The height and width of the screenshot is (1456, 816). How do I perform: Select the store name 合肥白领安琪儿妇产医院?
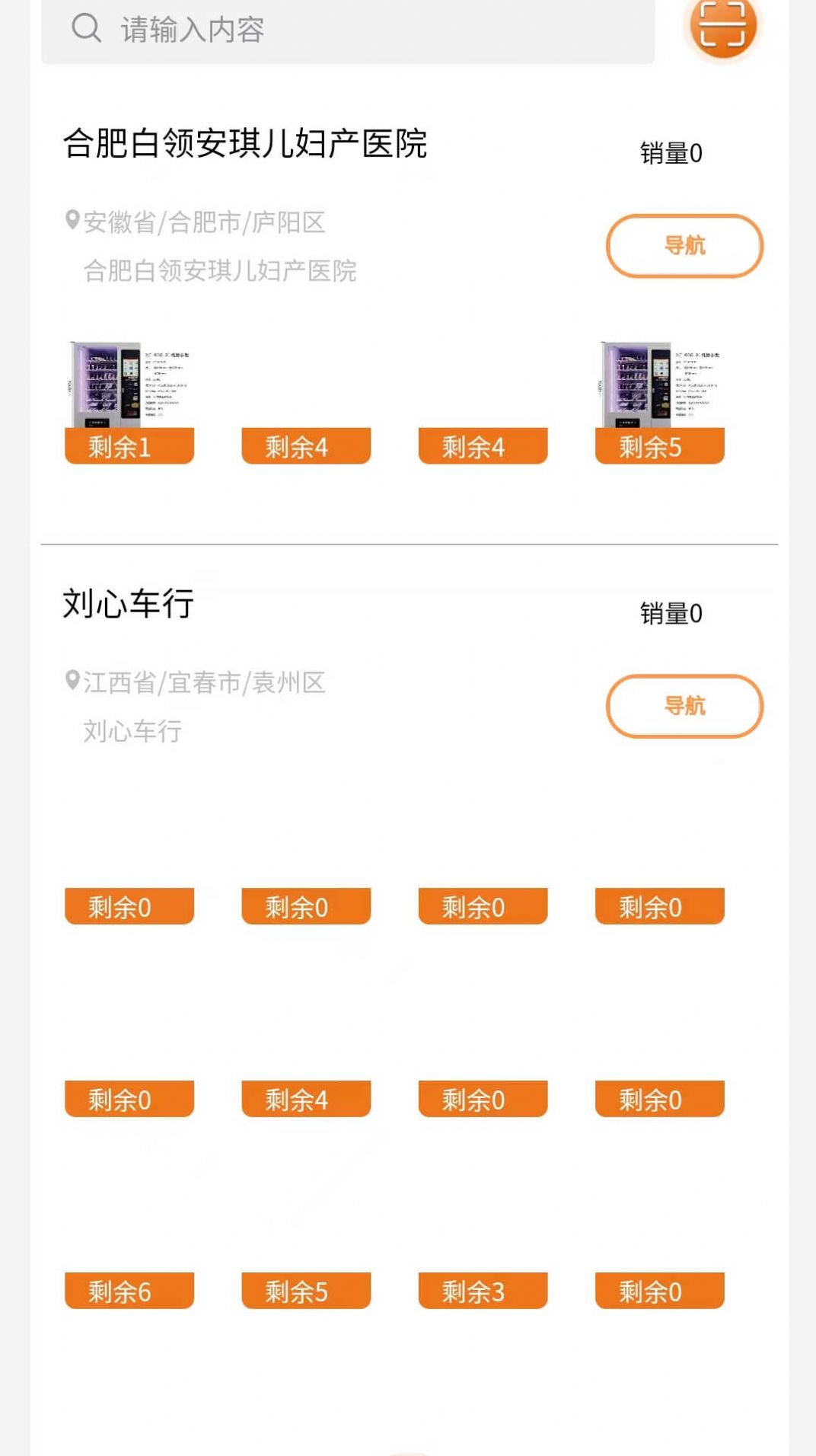pos(245,143)
